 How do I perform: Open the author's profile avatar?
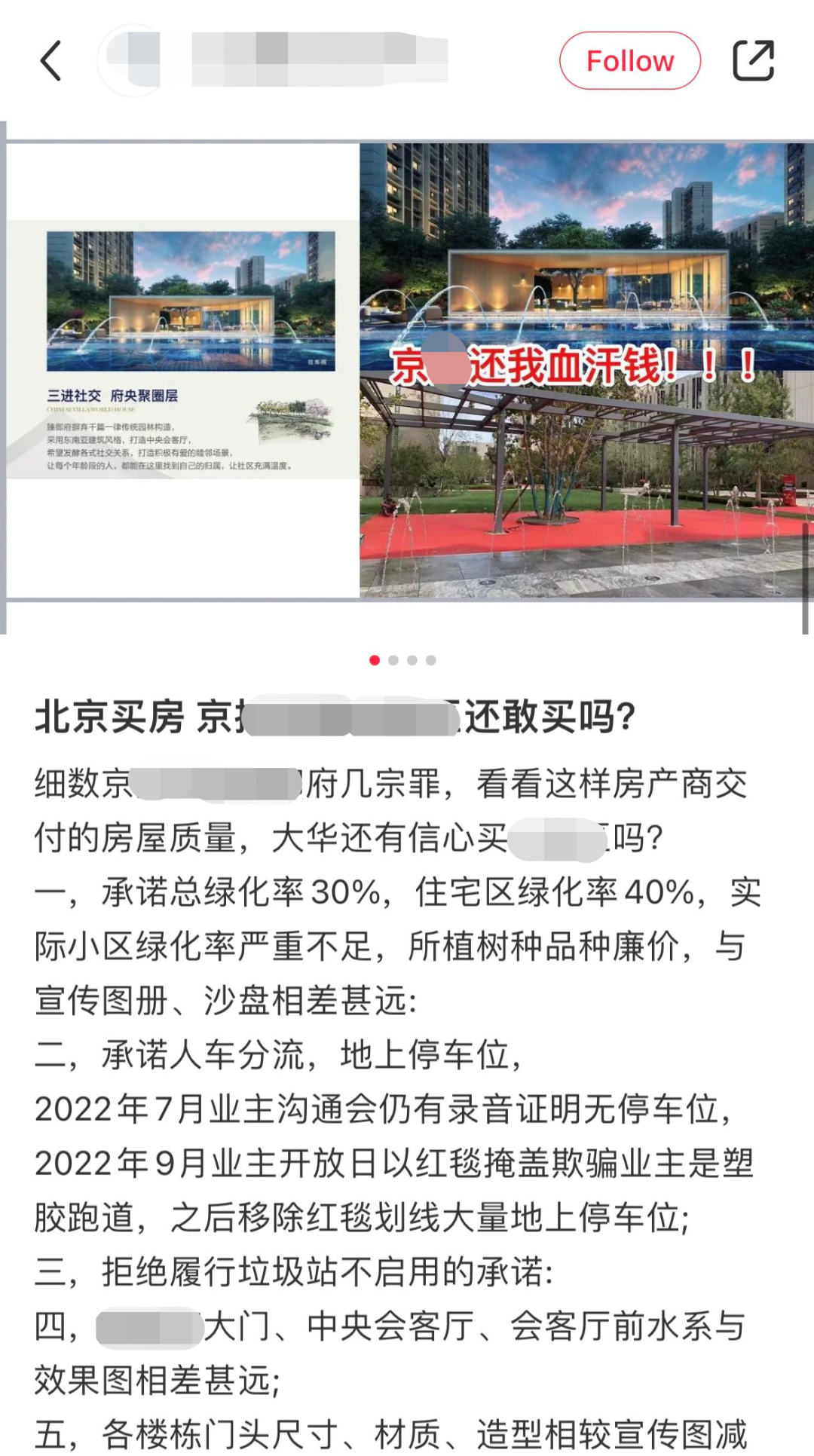pyautogui.click(x=133, y=60)
